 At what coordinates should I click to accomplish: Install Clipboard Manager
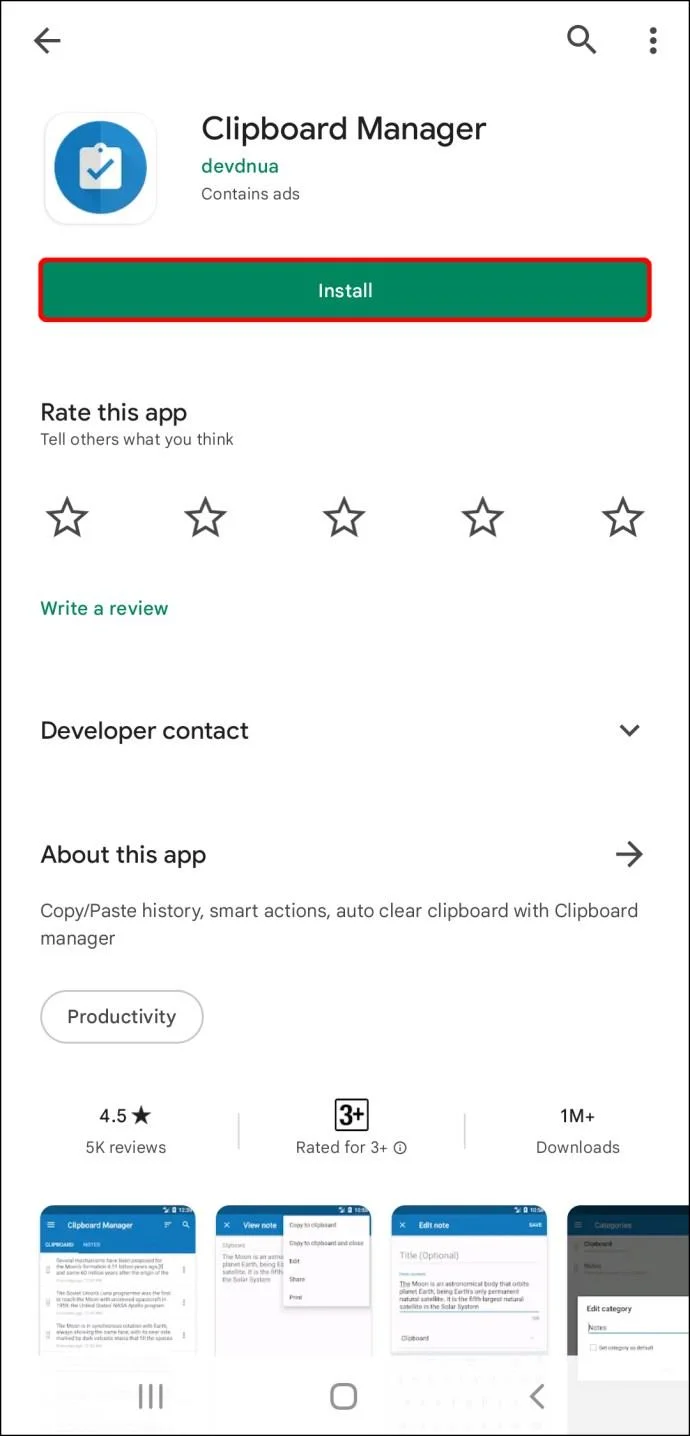(x=345, y=291)
